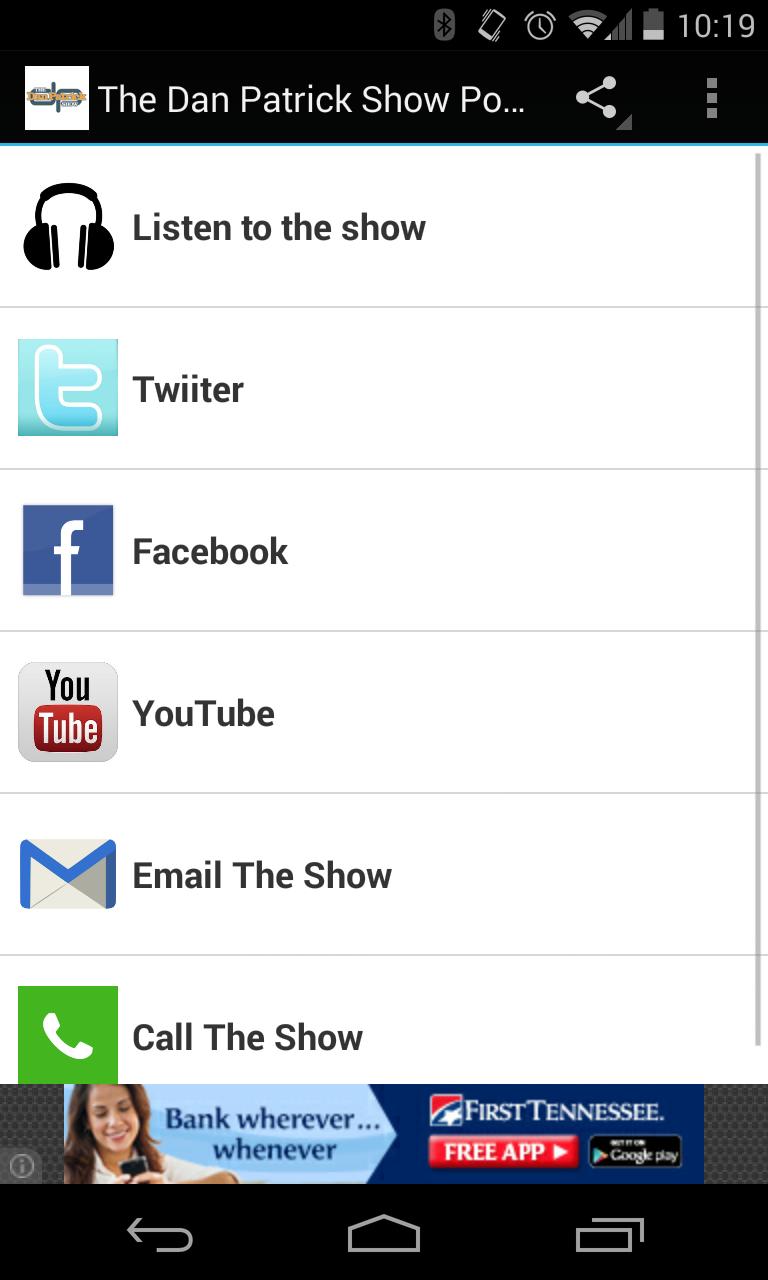768x1280 pixels.
Task: Go to the home screen
Action: (x=384, y=1236)
